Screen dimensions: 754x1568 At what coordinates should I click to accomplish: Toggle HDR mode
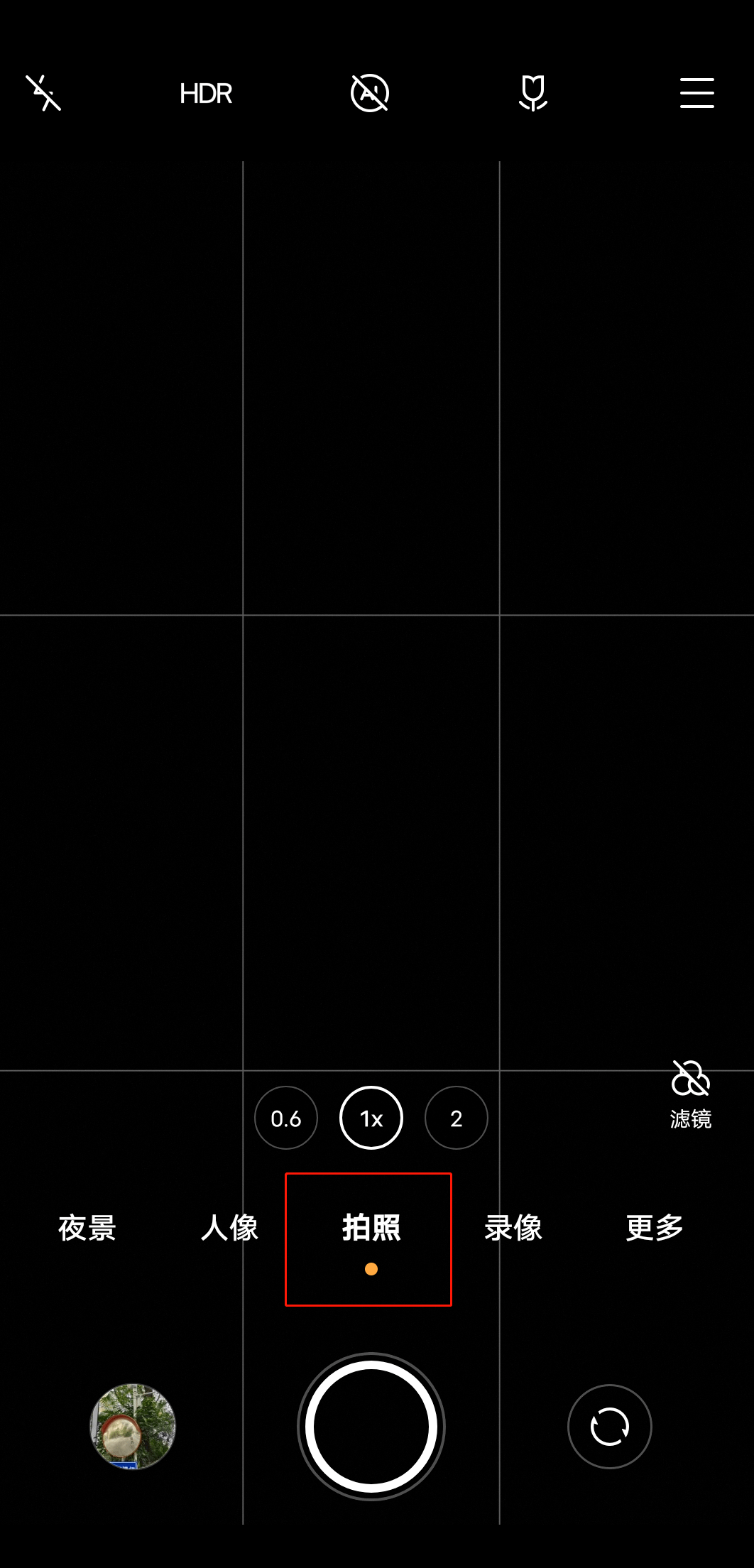[206, 93]
